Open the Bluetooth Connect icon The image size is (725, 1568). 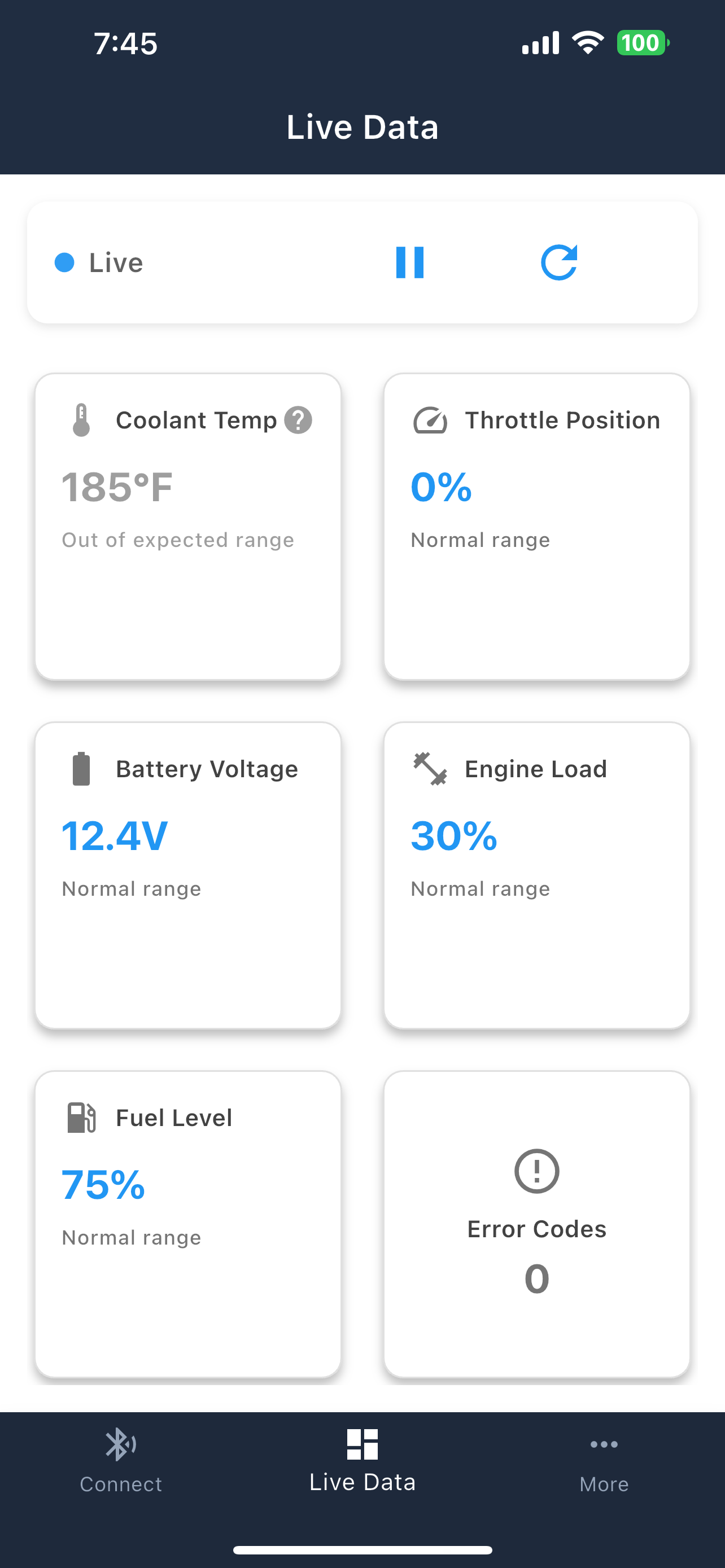120,1444
